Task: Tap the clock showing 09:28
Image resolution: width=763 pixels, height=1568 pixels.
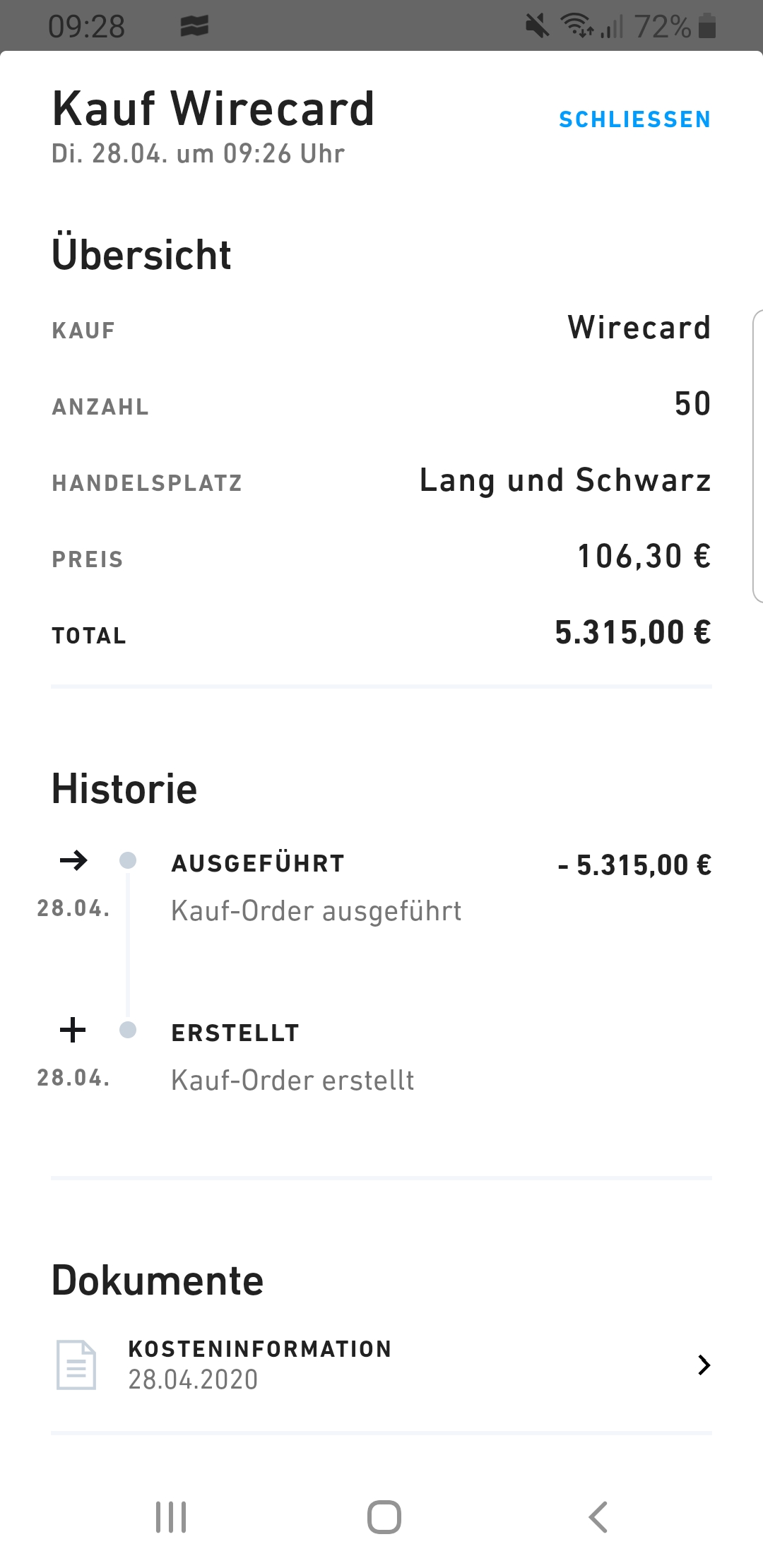Action: [x=88, y=25]
